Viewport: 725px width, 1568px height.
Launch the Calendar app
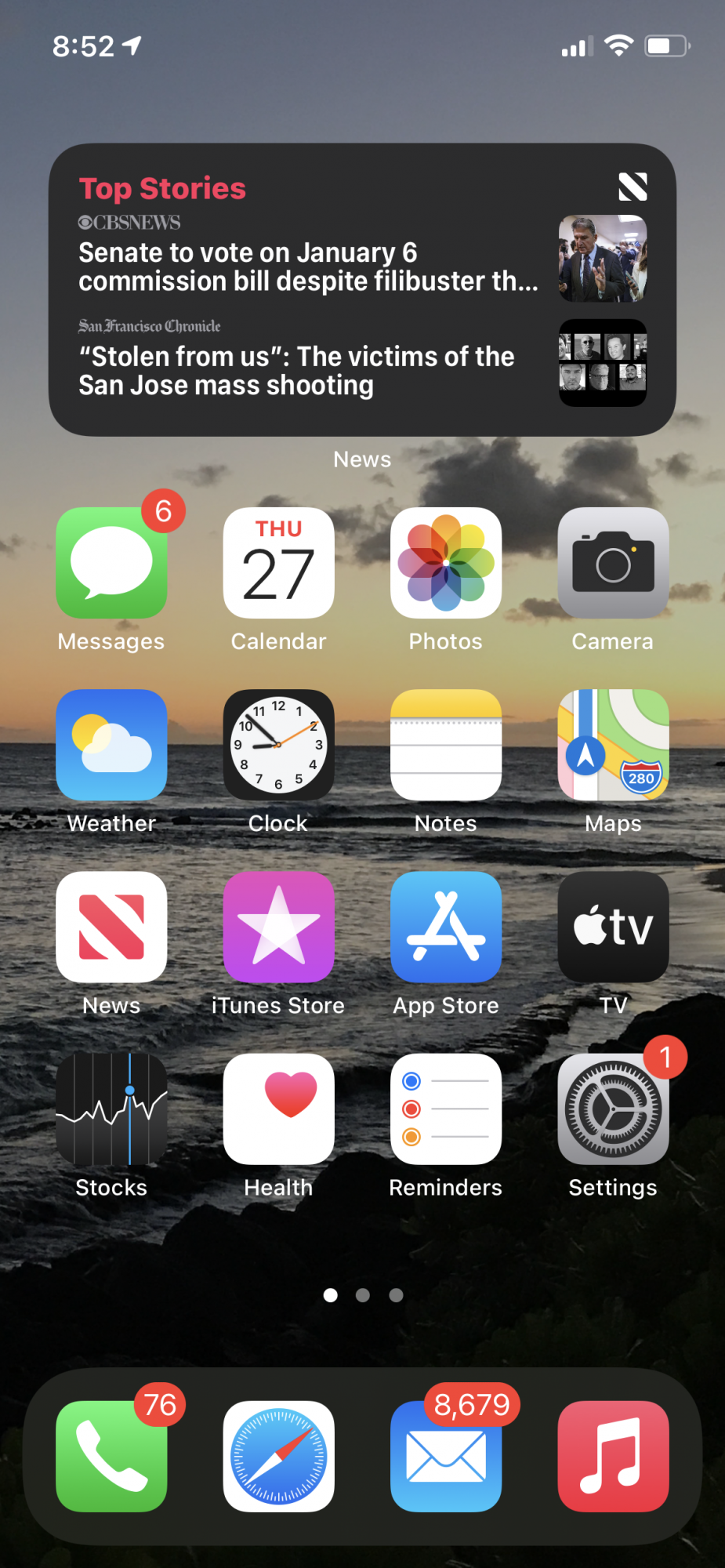pos(278,563)
